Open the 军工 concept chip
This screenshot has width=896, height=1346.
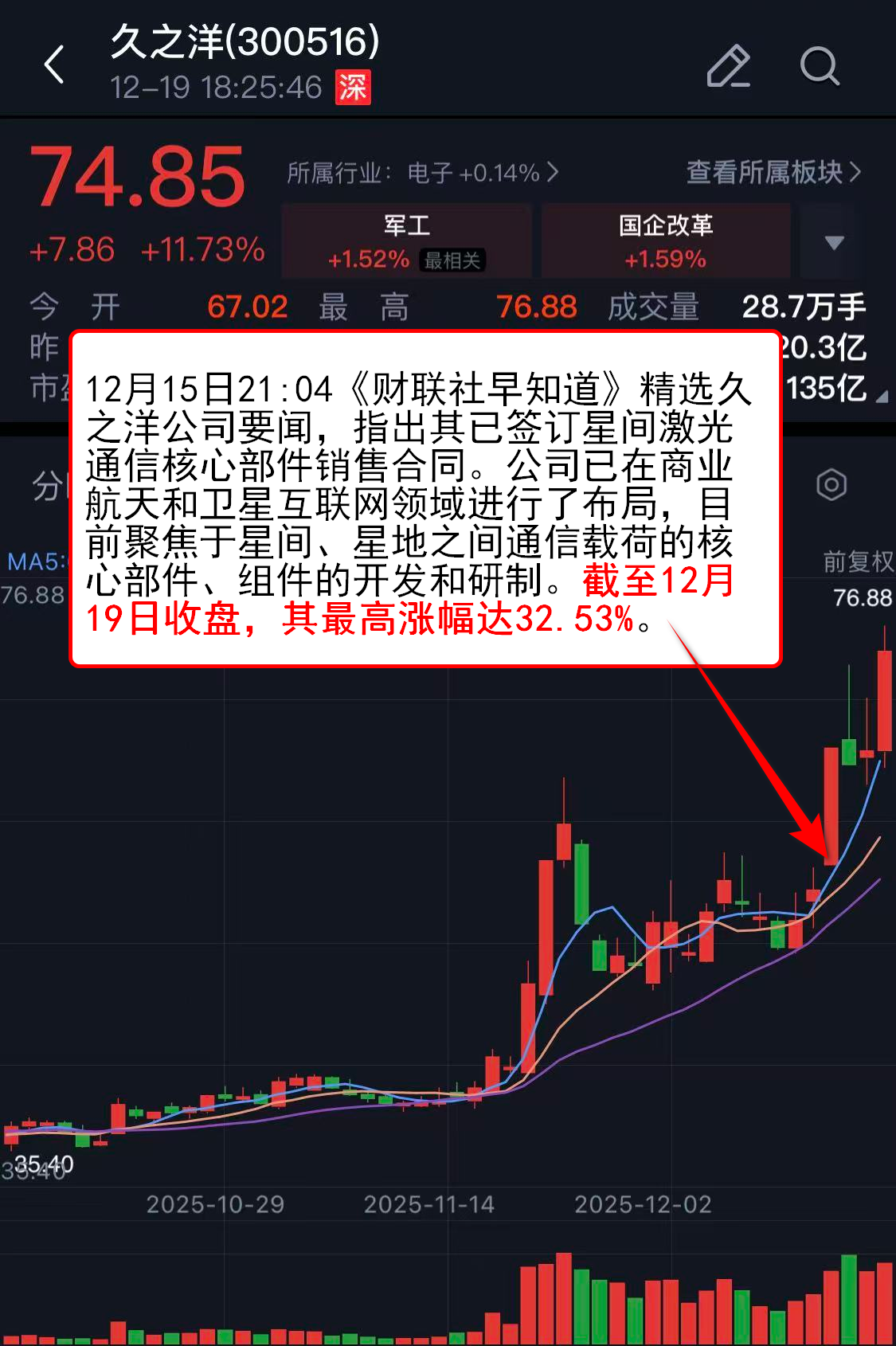[x=406, y=241]
